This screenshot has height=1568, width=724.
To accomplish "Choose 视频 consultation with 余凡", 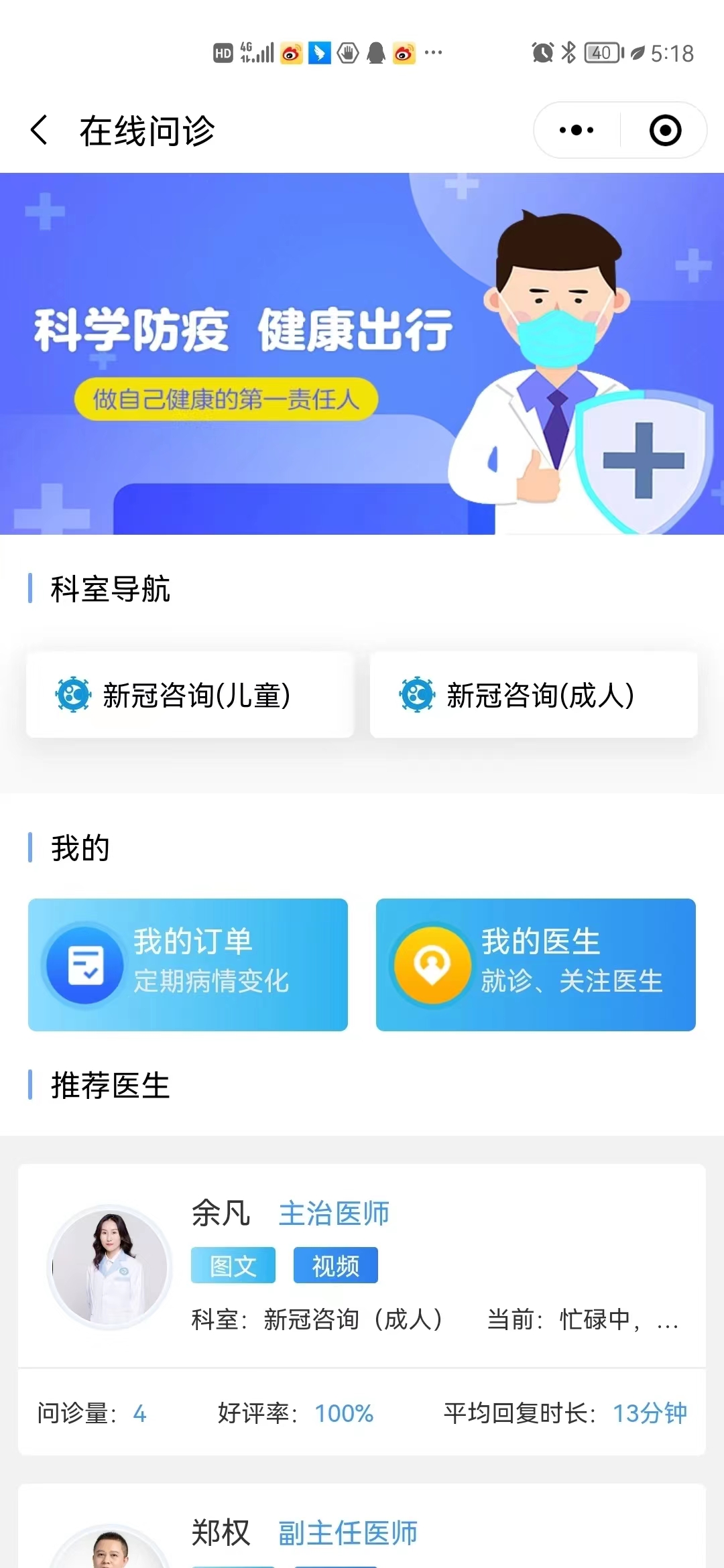I will pos(335,1265).
